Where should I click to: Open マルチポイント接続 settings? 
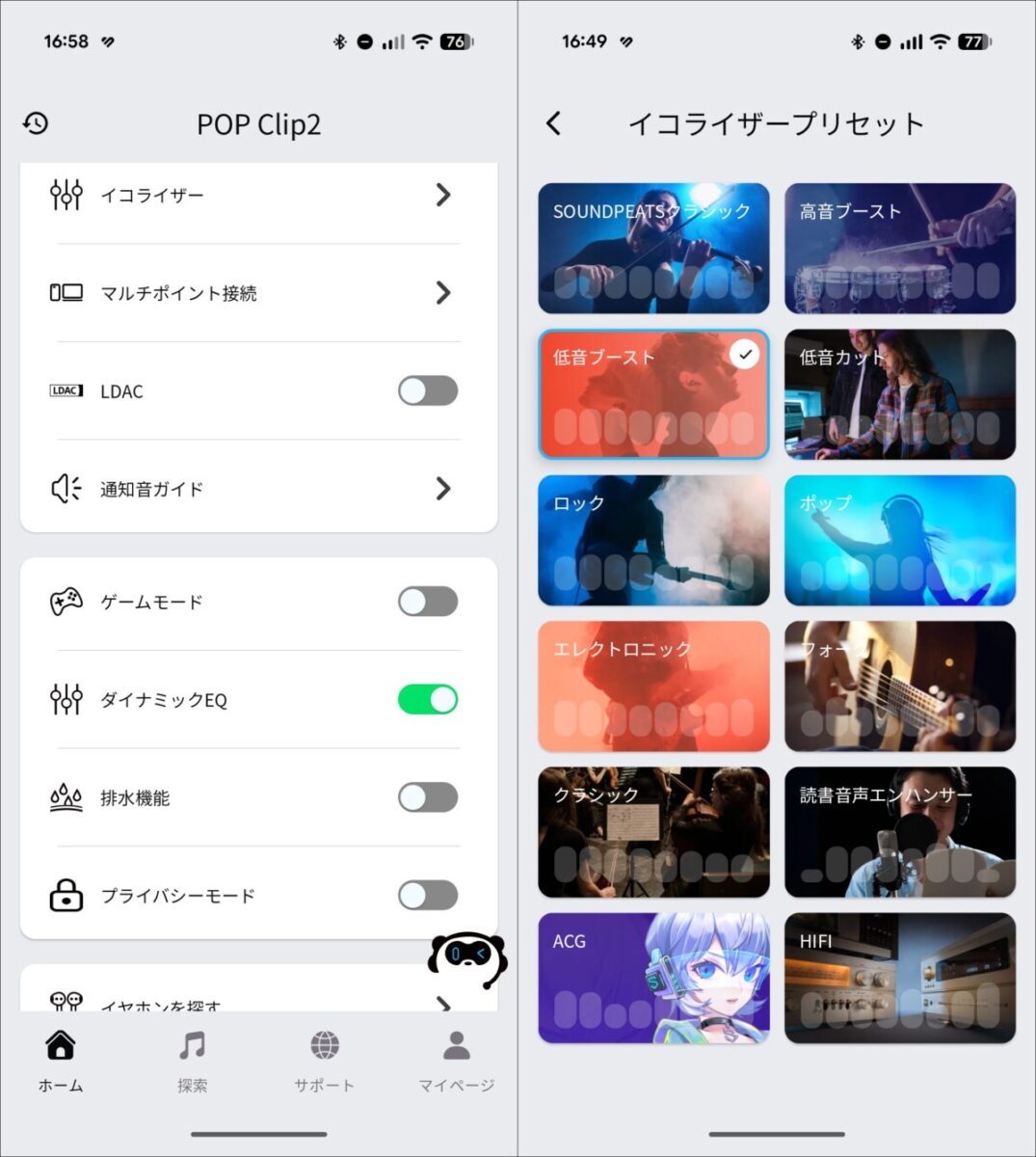click(258, 293)
